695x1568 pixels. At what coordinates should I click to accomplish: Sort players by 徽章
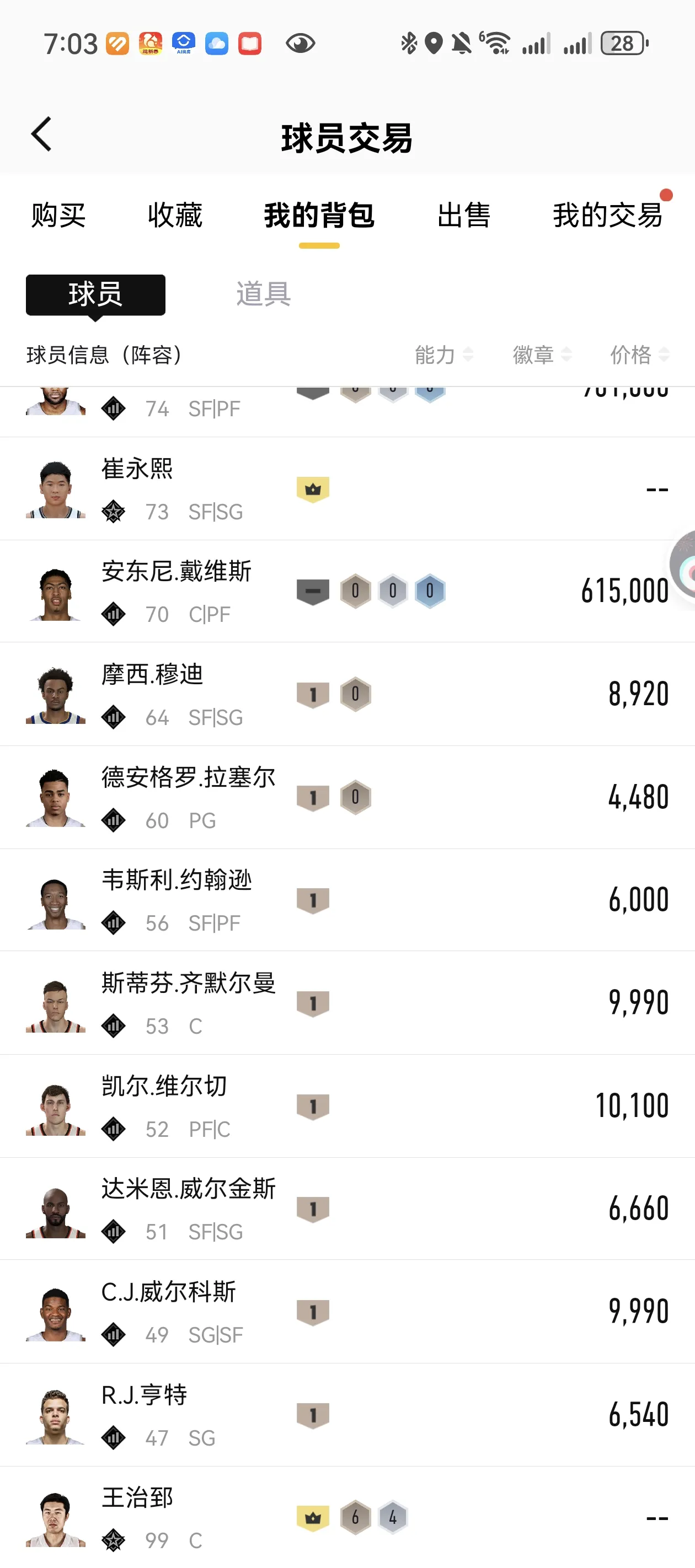(x=542, y=355)
